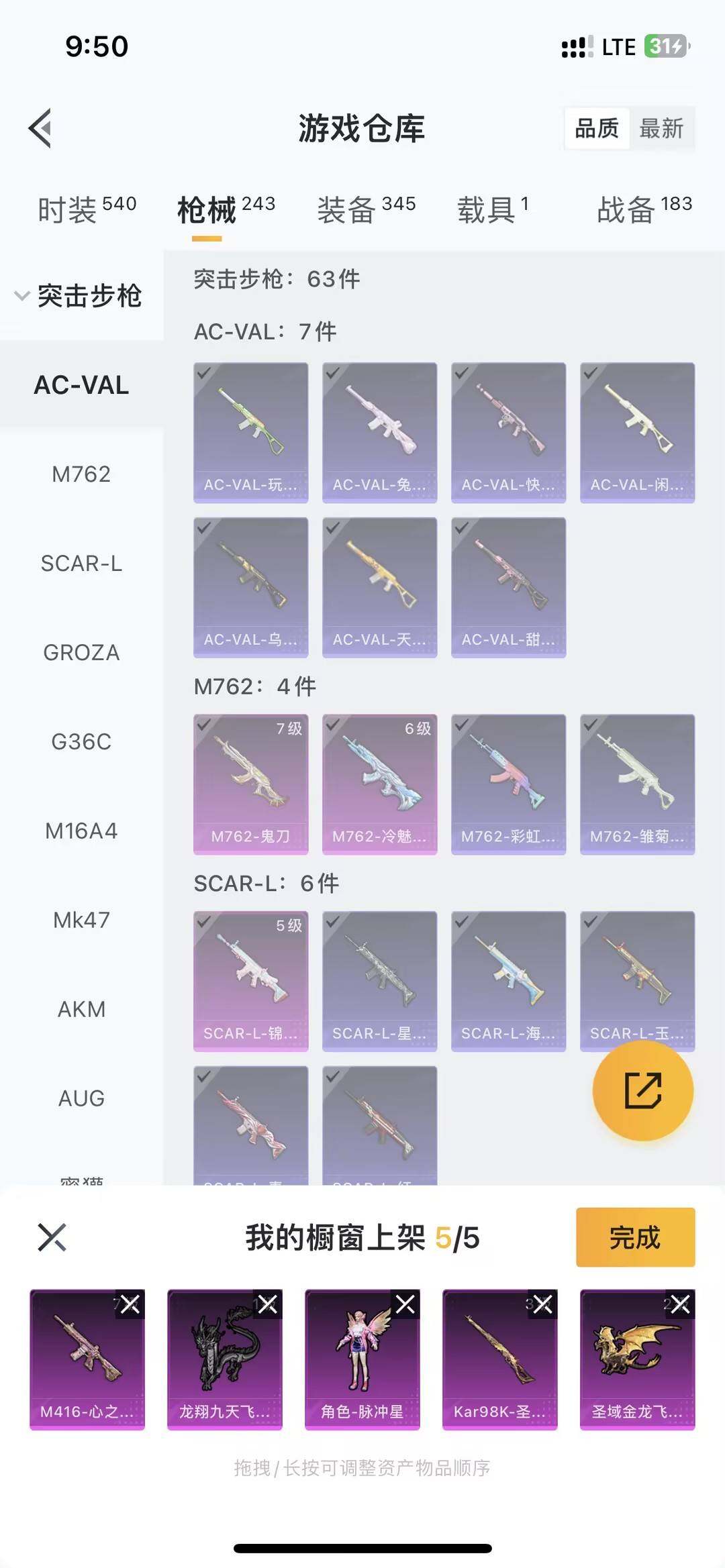Viewport: 725px width, 1568px height.
Task: Tap the M762-鬼刀 skin tile
Action: [x=251, y=784]
